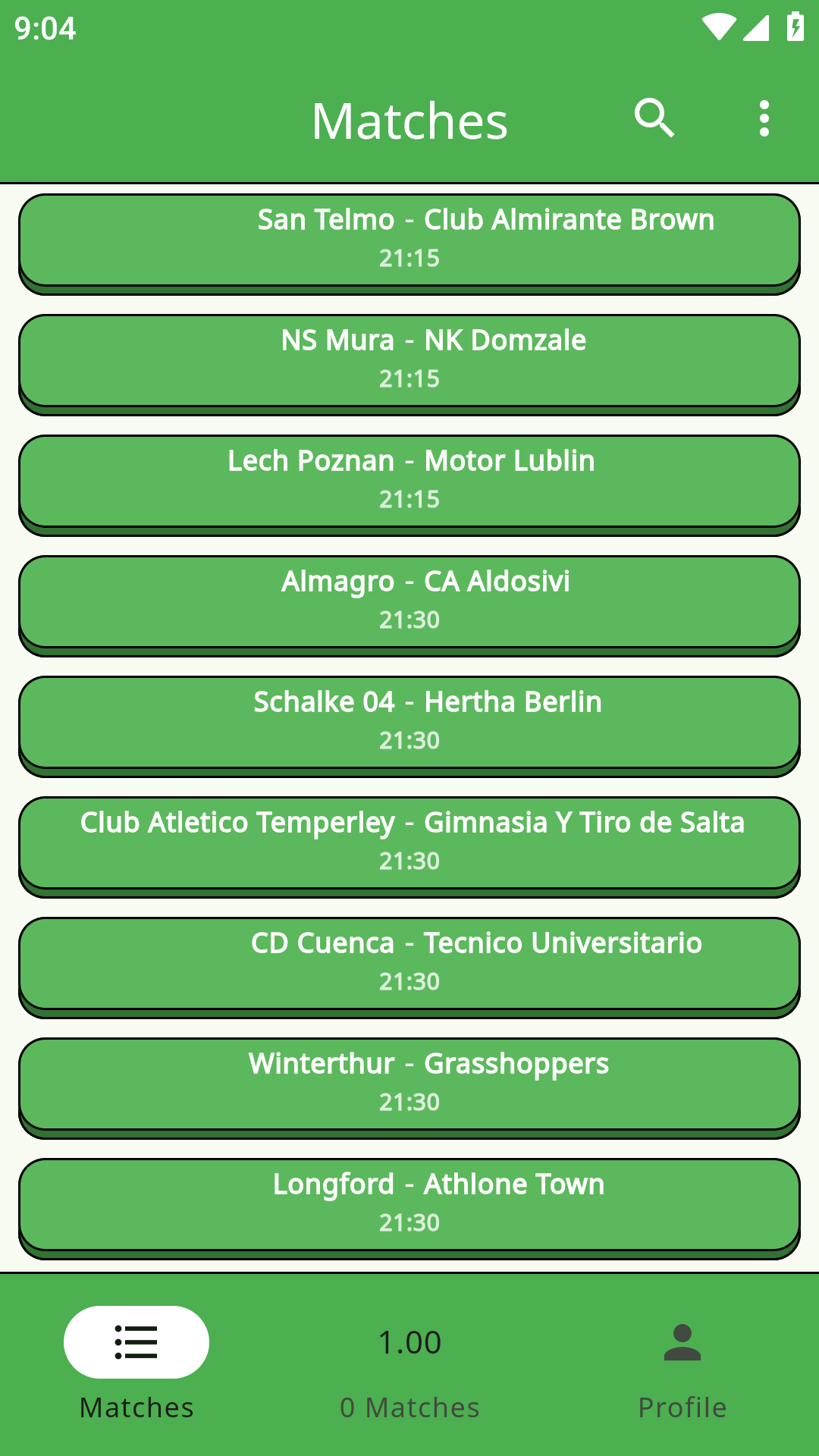Image resolution: width=819 pixels, height=1456 pixels.
Task: Open the search icon
Action: (654, 118)
